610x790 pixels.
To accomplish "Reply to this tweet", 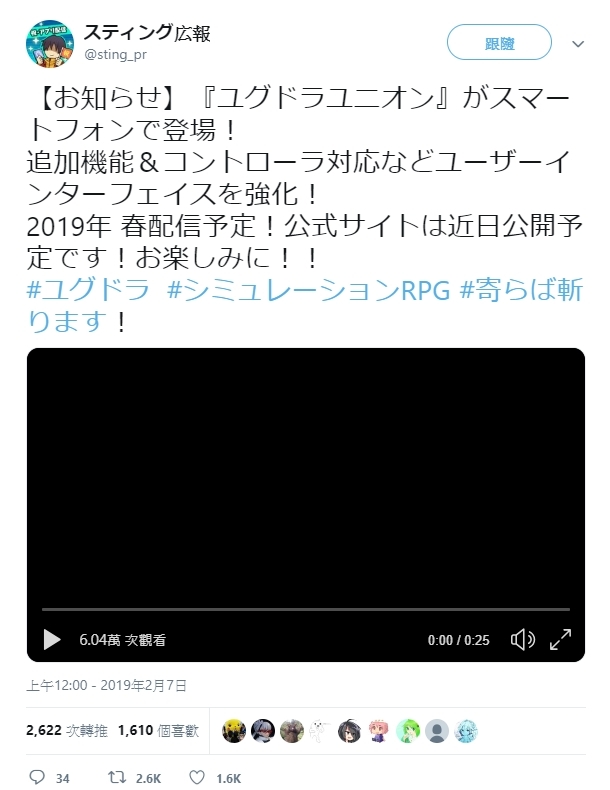I will tap(37, 777).
